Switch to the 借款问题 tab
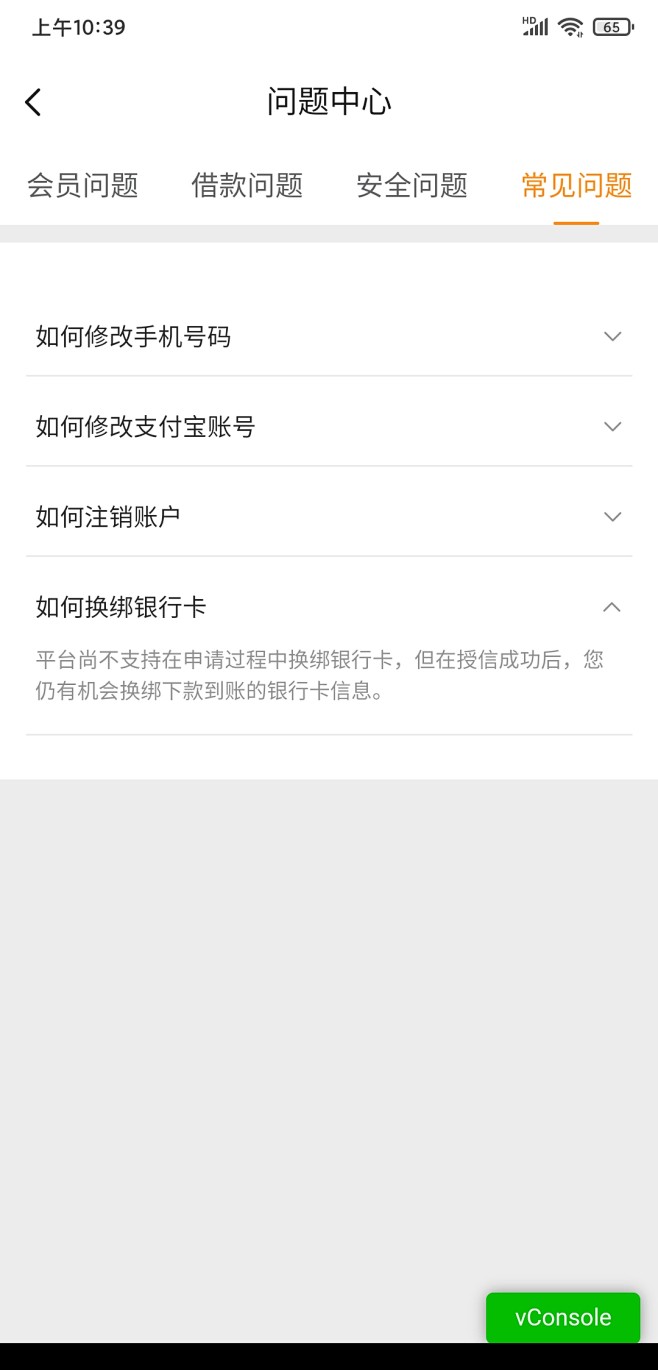The image size is (658, 1370). [x=247, y=185]
